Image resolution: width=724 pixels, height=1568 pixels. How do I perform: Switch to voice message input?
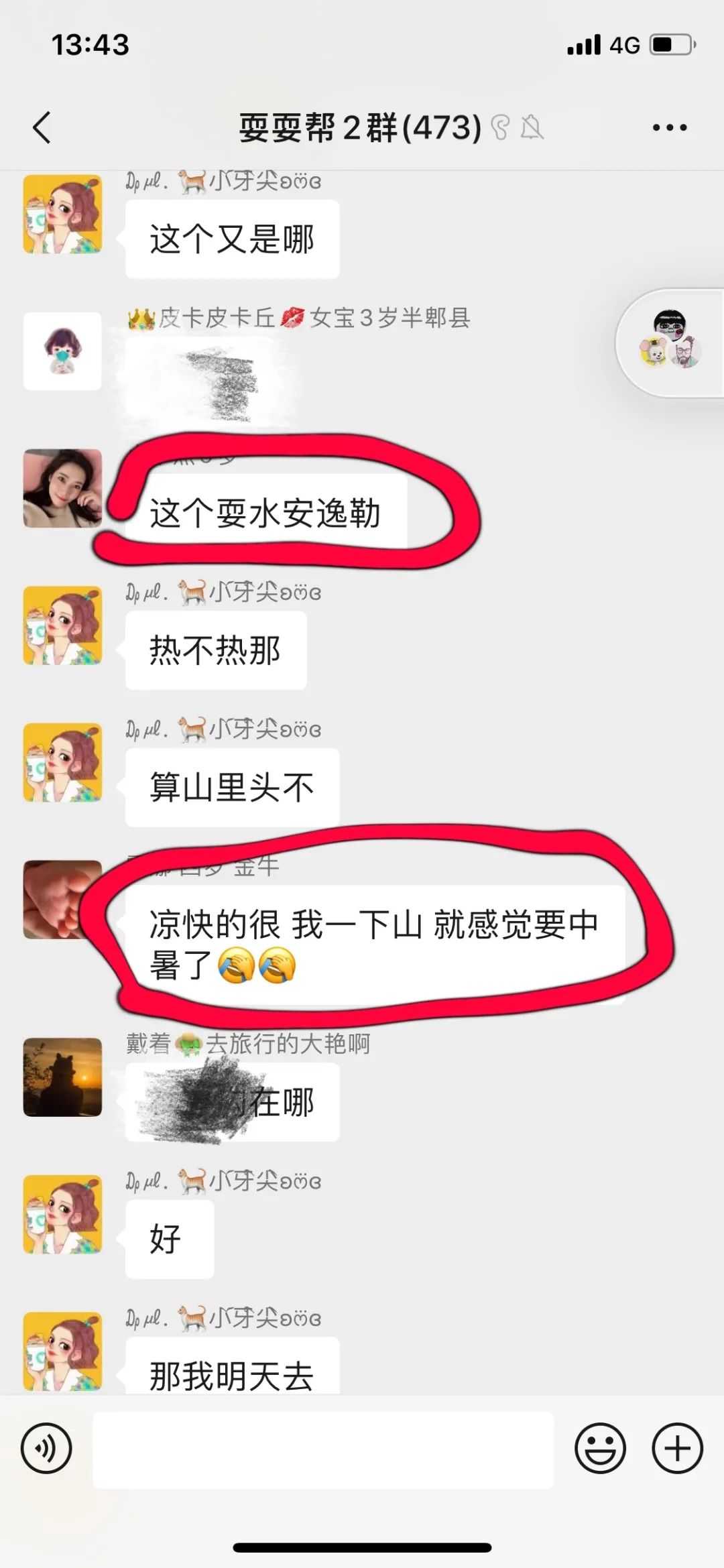point(46,1449)
